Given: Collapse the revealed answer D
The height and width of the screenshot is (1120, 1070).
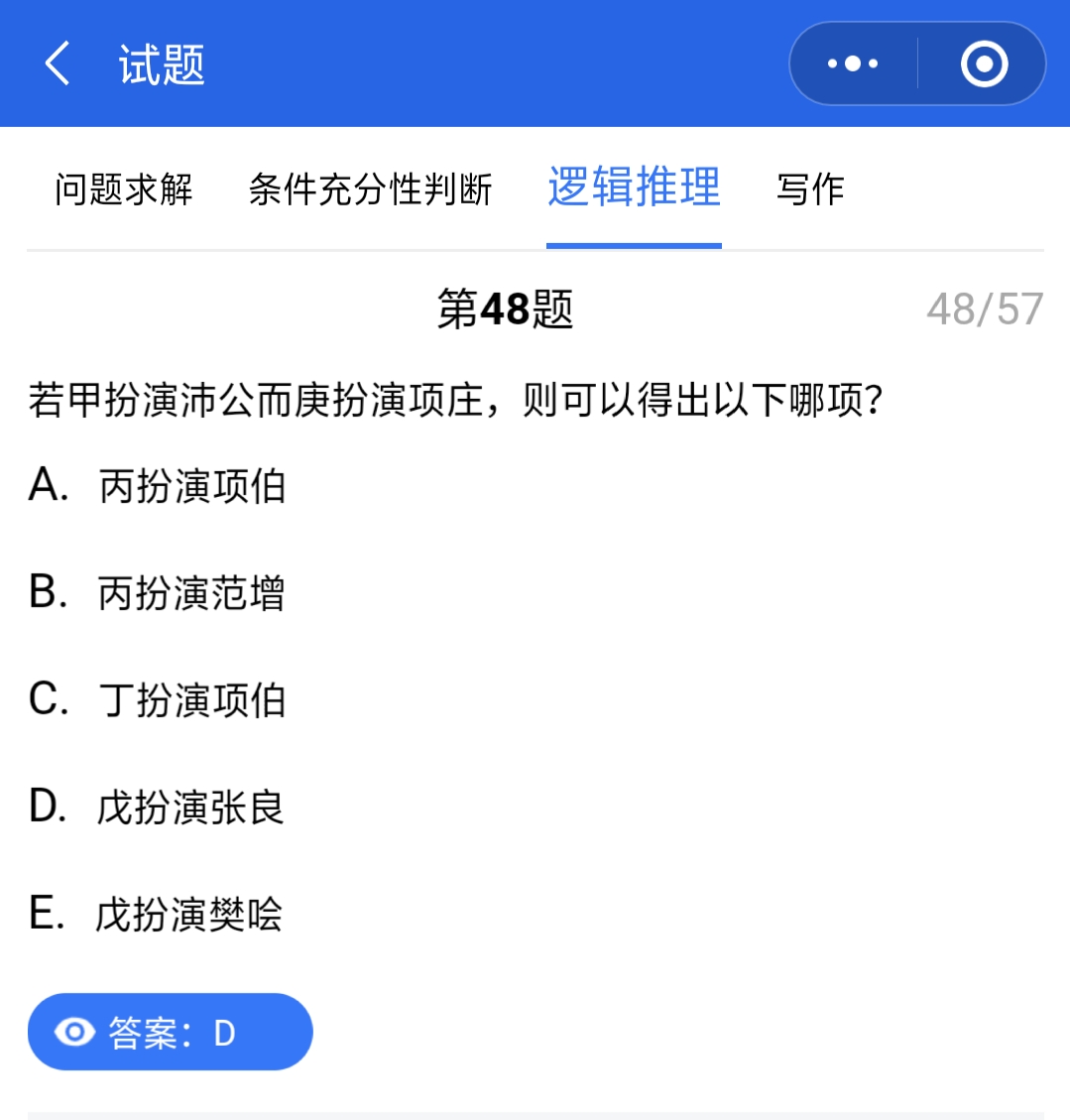Looking at the screenshot, I should tap(169, 1032).
